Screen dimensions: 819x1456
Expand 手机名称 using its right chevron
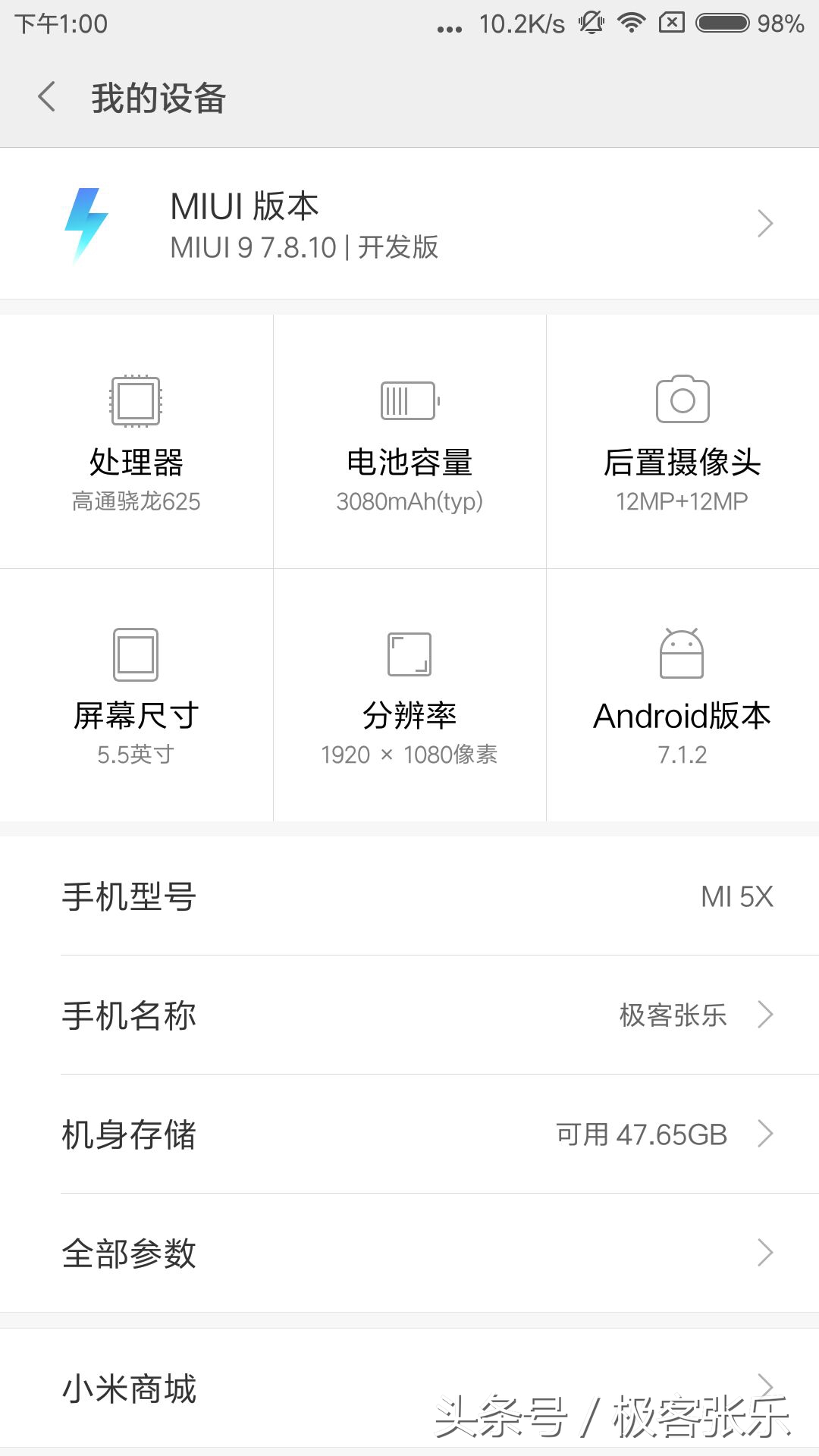(764, 1015)
